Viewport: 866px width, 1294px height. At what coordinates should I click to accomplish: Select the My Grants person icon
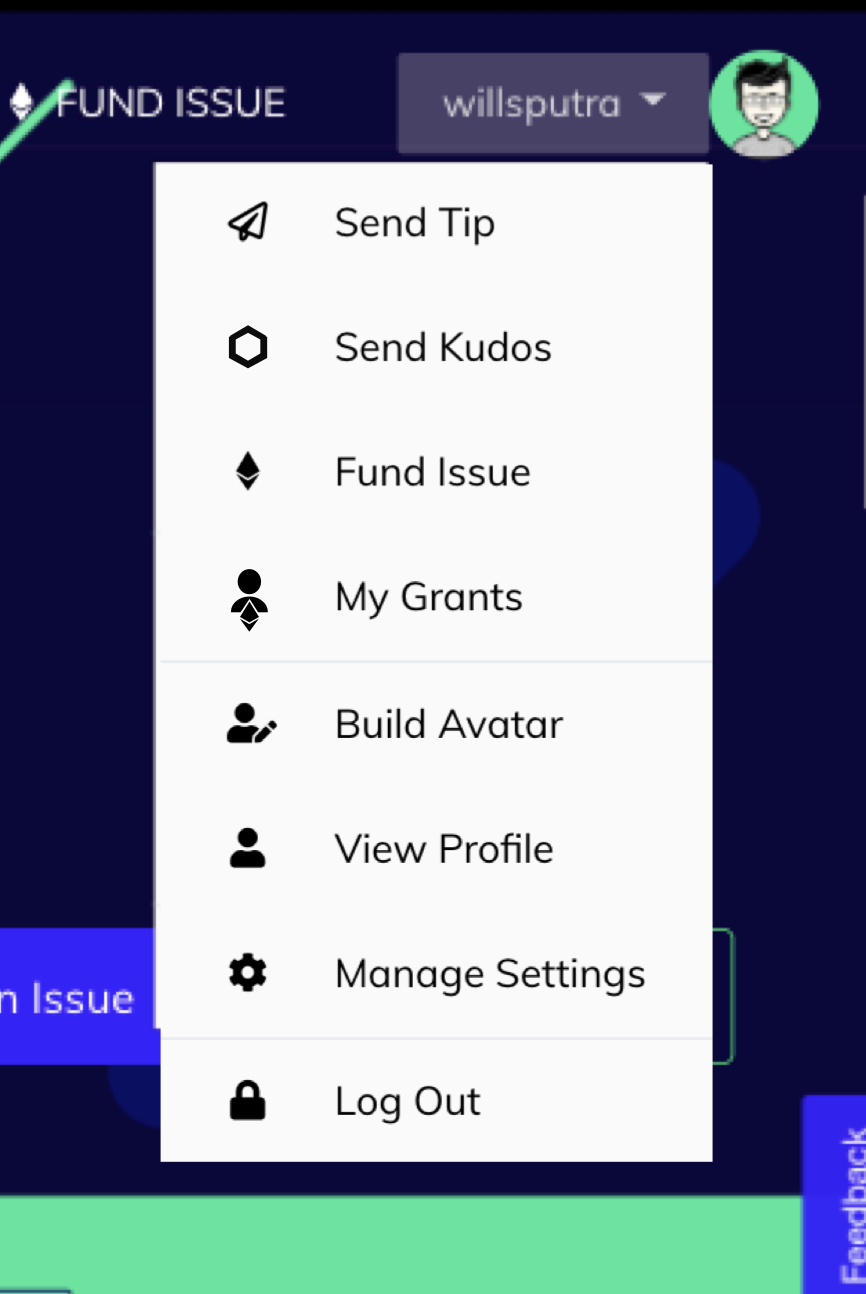(x=248, y=596)
